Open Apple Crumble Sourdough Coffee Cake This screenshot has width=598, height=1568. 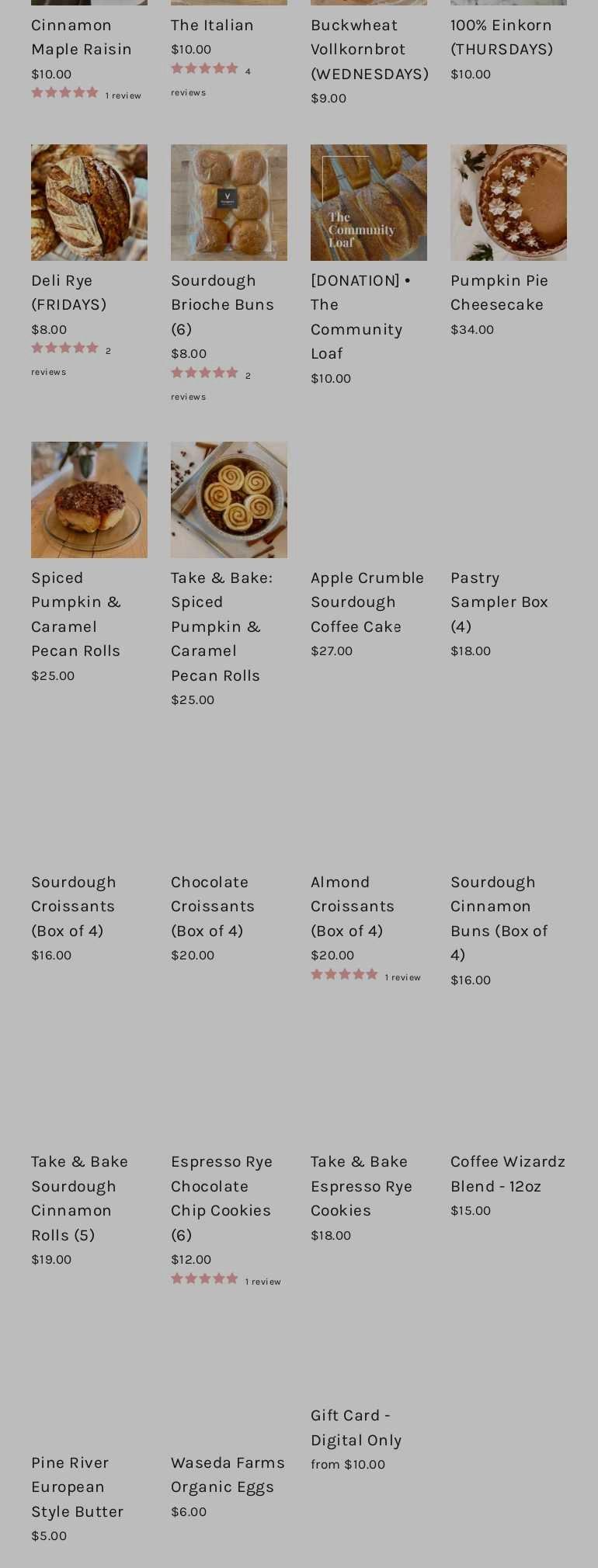pyautogui.click(x=367, y=602)
